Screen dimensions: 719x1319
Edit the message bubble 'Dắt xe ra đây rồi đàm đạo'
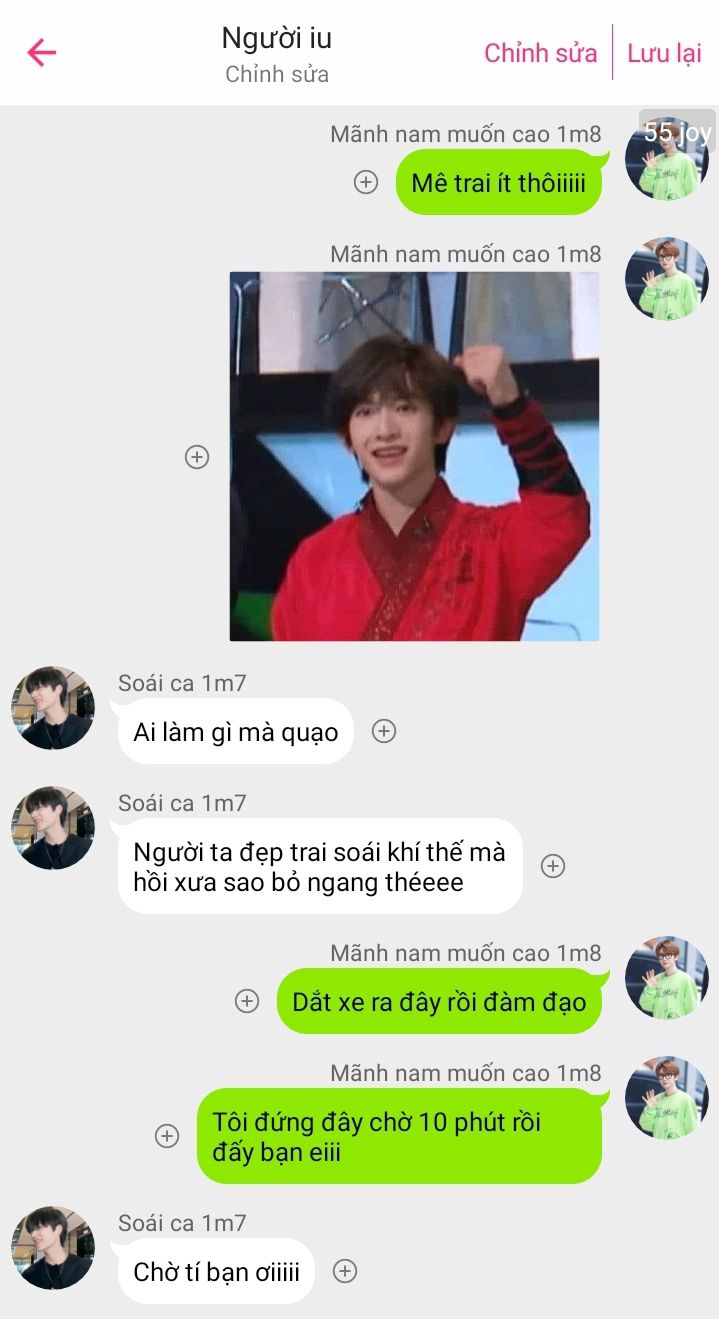439,1001
